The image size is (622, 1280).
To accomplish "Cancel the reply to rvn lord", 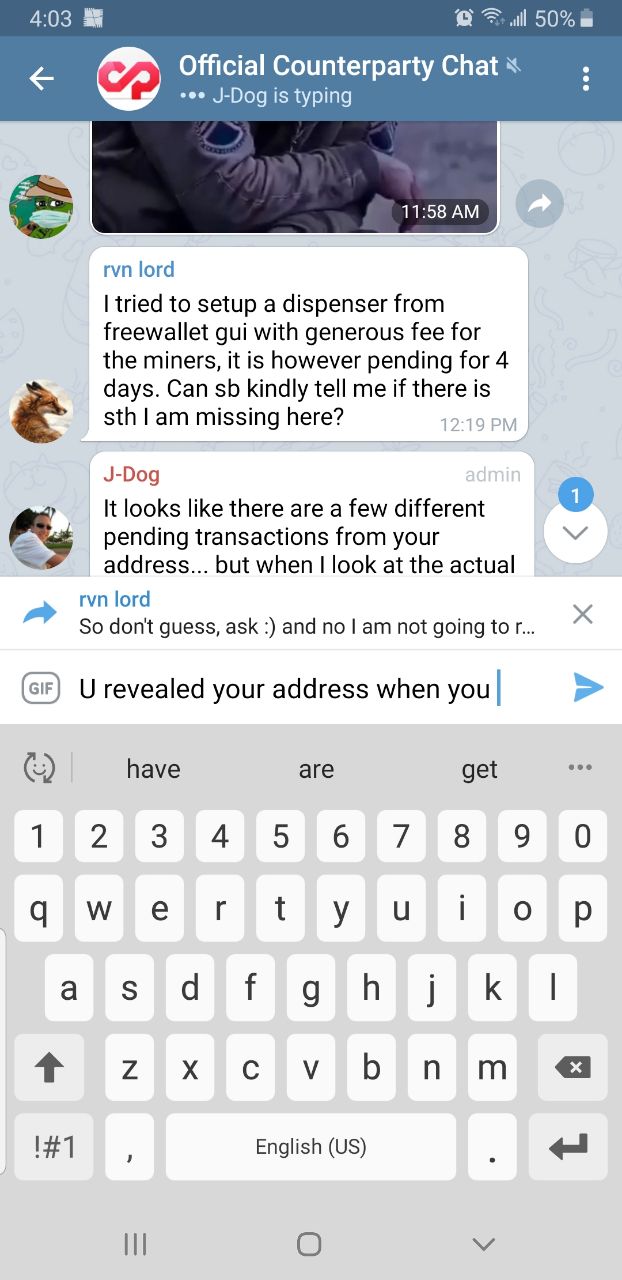I will (x=583, y=614).
